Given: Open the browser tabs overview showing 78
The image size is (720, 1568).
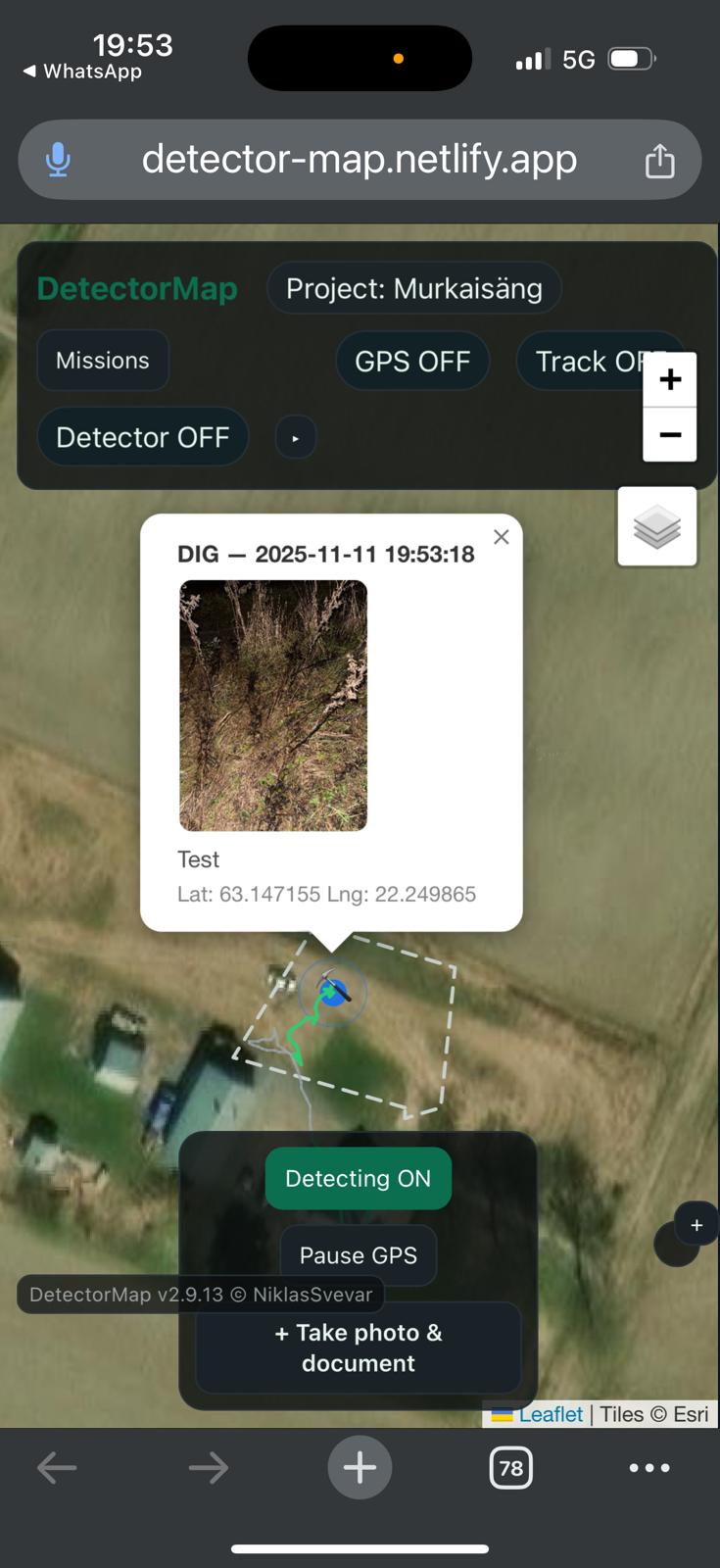Looking at the screenshot, I should [510, 1467].
